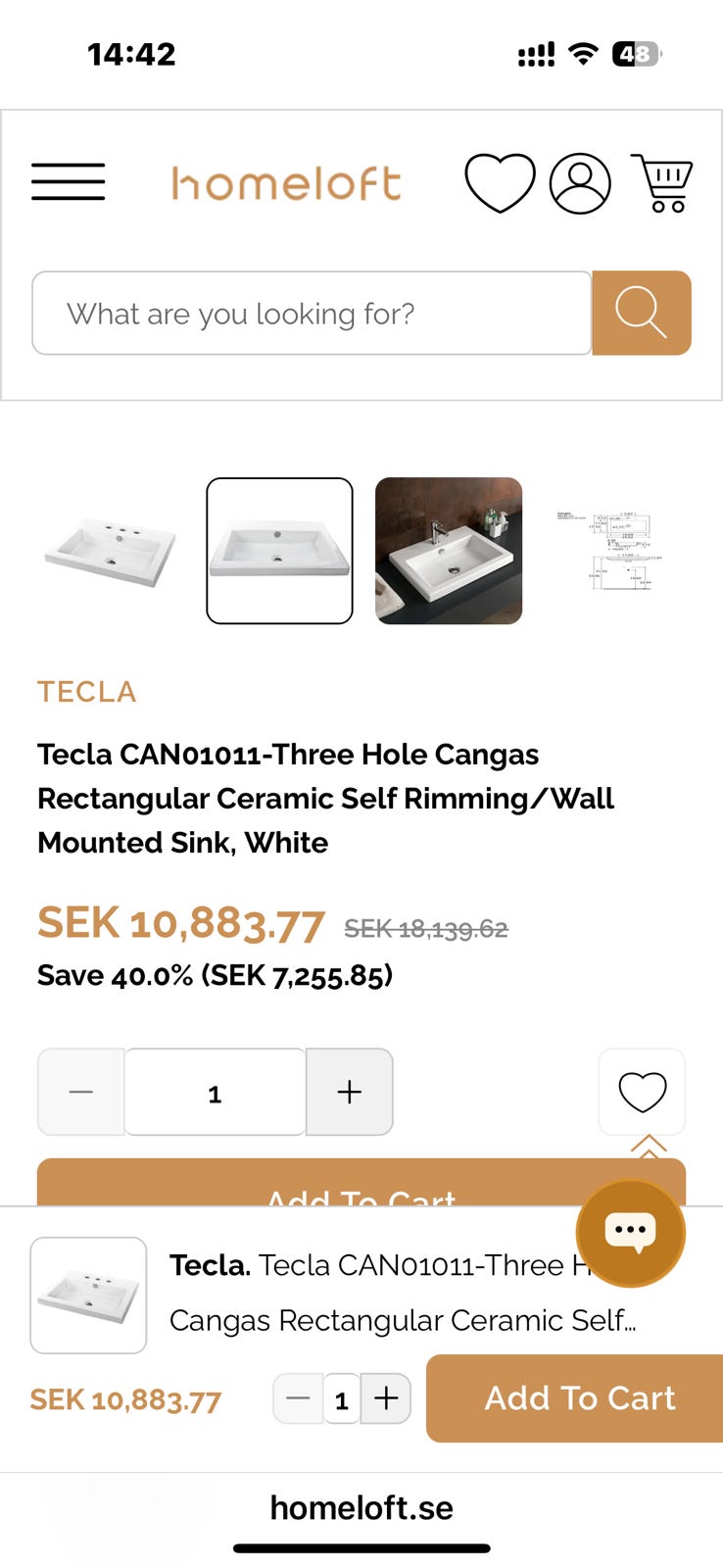Decrease quantity in the sticky bottom bar
Image resolution: width=723 pixels, height=1568 pixels.
[x=298, y=1398]
